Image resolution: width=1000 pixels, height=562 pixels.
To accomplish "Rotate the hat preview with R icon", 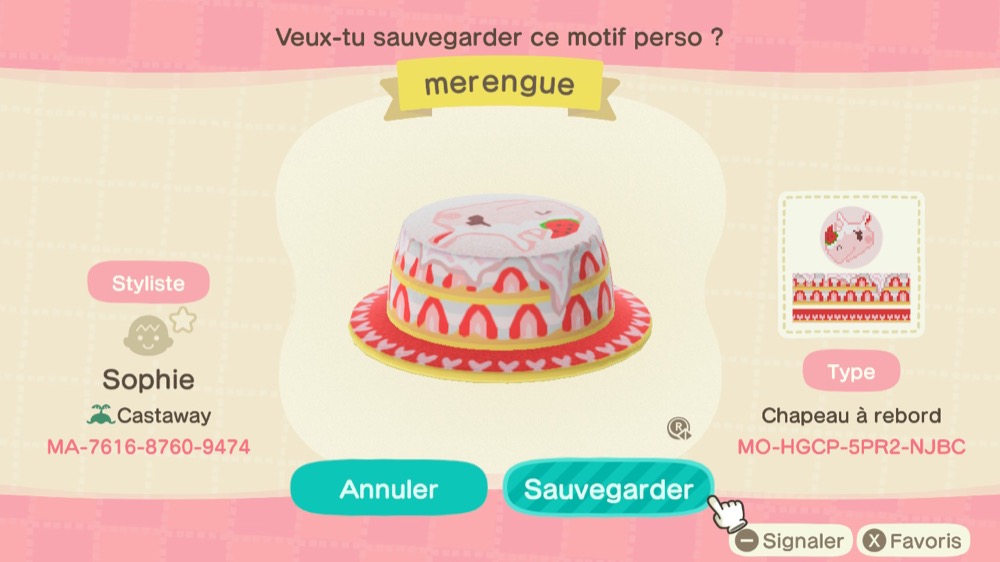I will coord(679,429).
